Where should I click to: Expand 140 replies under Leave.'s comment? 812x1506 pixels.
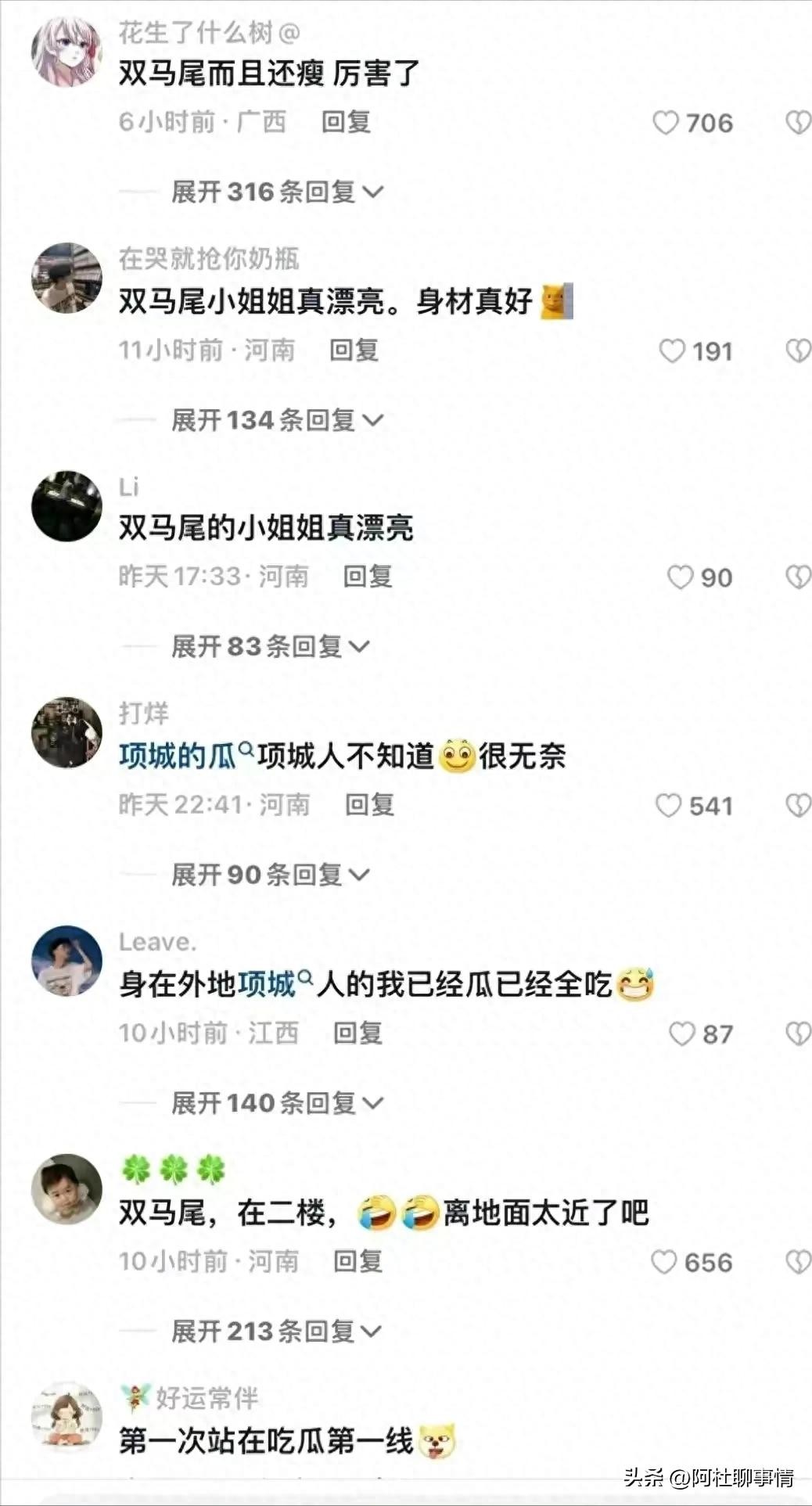(x=277, y=1103)
